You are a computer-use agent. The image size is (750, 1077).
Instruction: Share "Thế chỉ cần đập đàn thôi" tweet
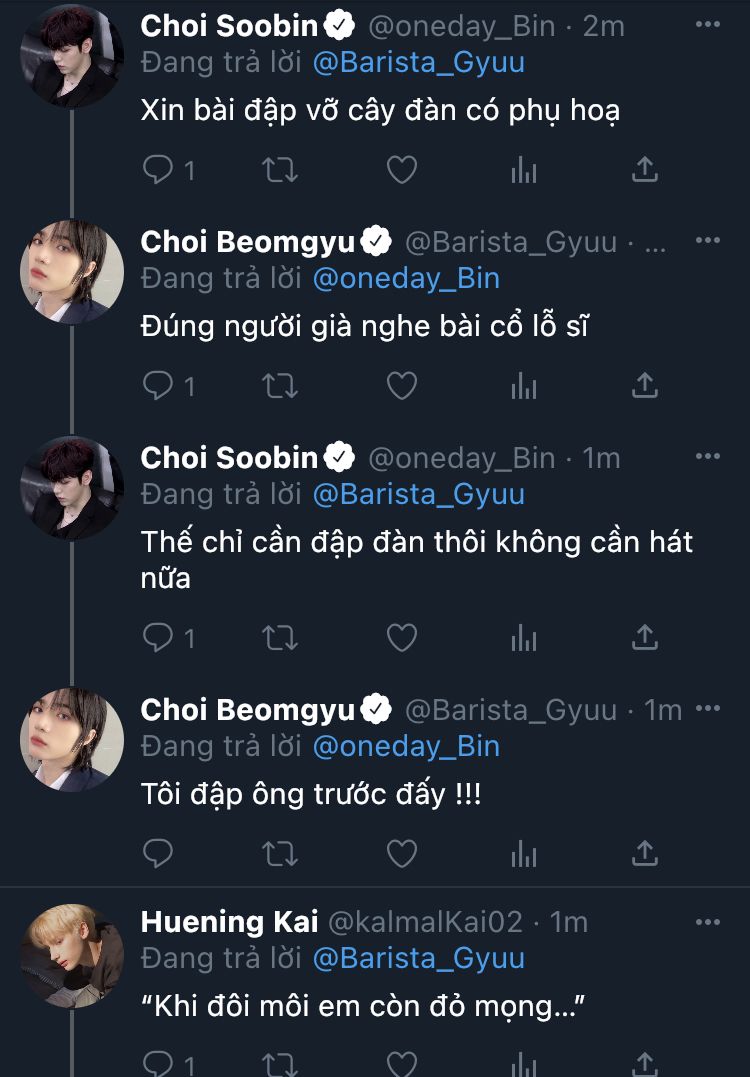click(x=645, y=636)
